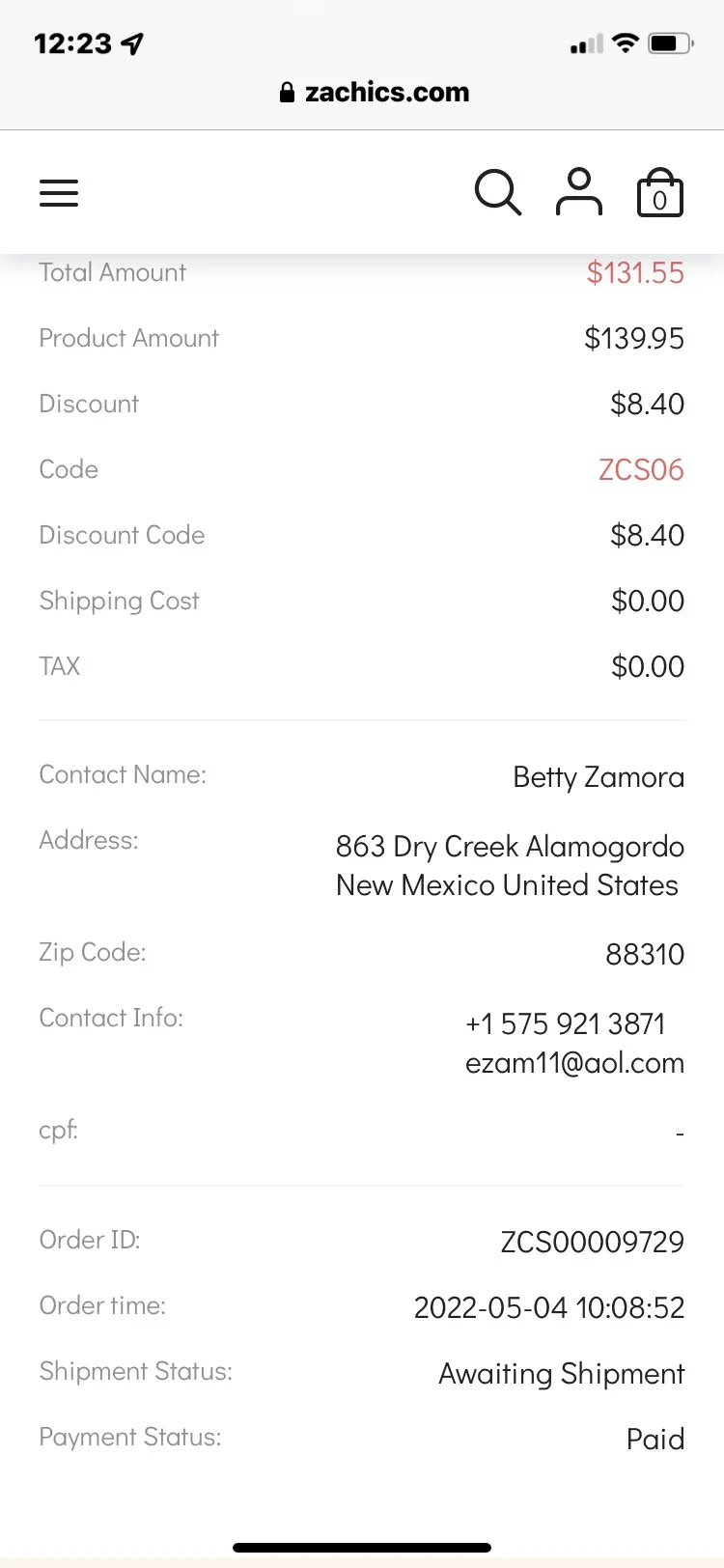Viewport: 724px width, 1568px height.
Task: Open the search icon
Action: pyautogui.click(x=498, y=192)
